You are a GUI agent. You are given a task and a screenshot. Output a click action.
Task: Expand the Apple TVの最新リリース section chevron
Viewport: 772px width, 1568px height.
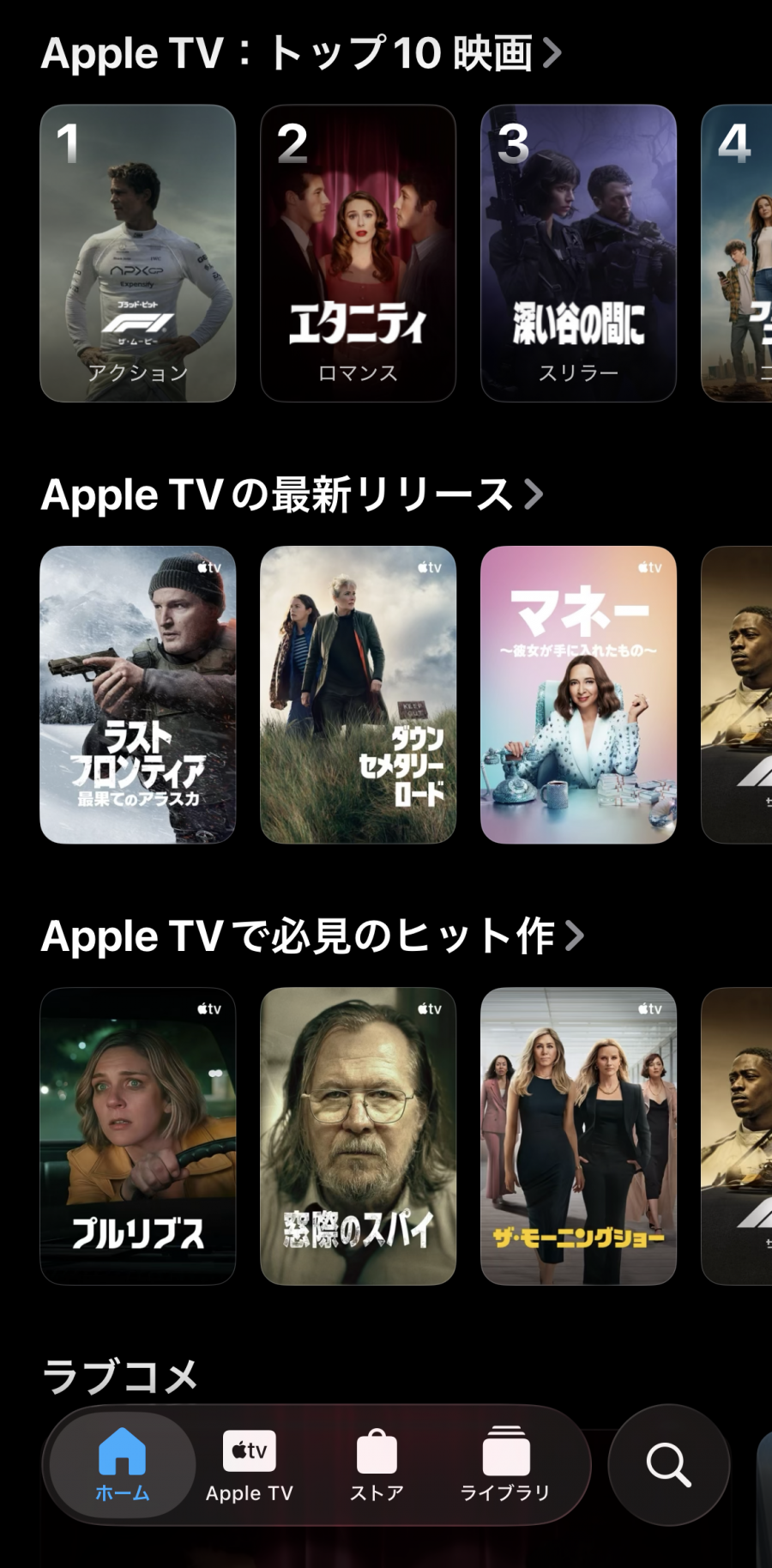point(536,493)
